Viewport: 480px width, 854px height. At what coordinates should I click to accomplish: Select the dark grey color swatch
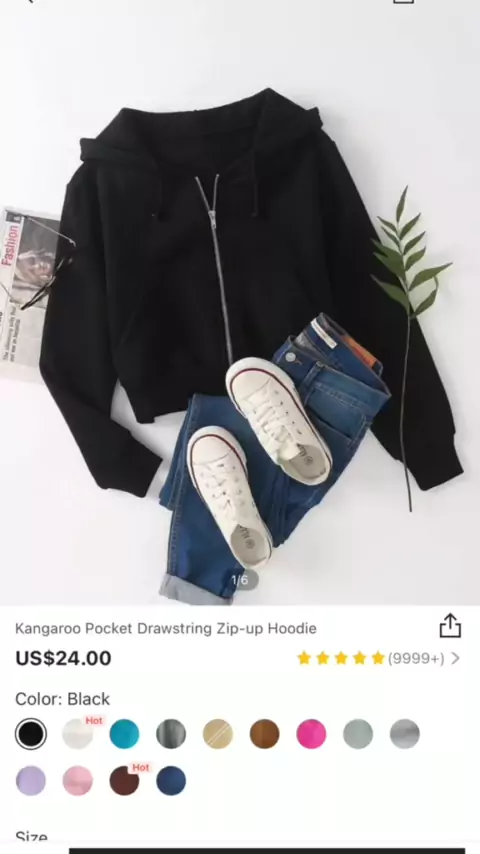point(171,734)
